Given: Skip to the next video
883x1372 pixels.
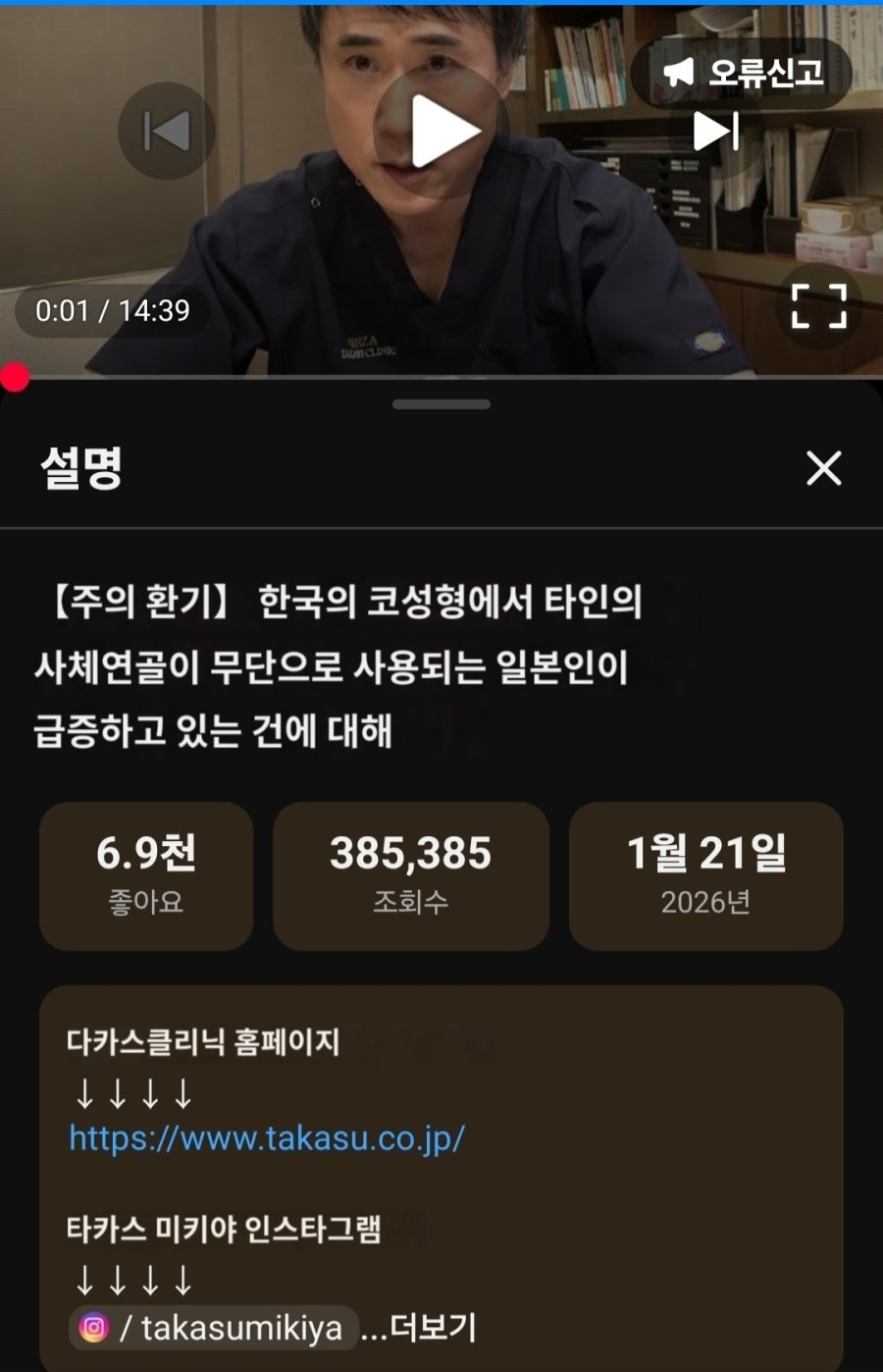Looking at the screenshot, I should (x=715, y=132).
